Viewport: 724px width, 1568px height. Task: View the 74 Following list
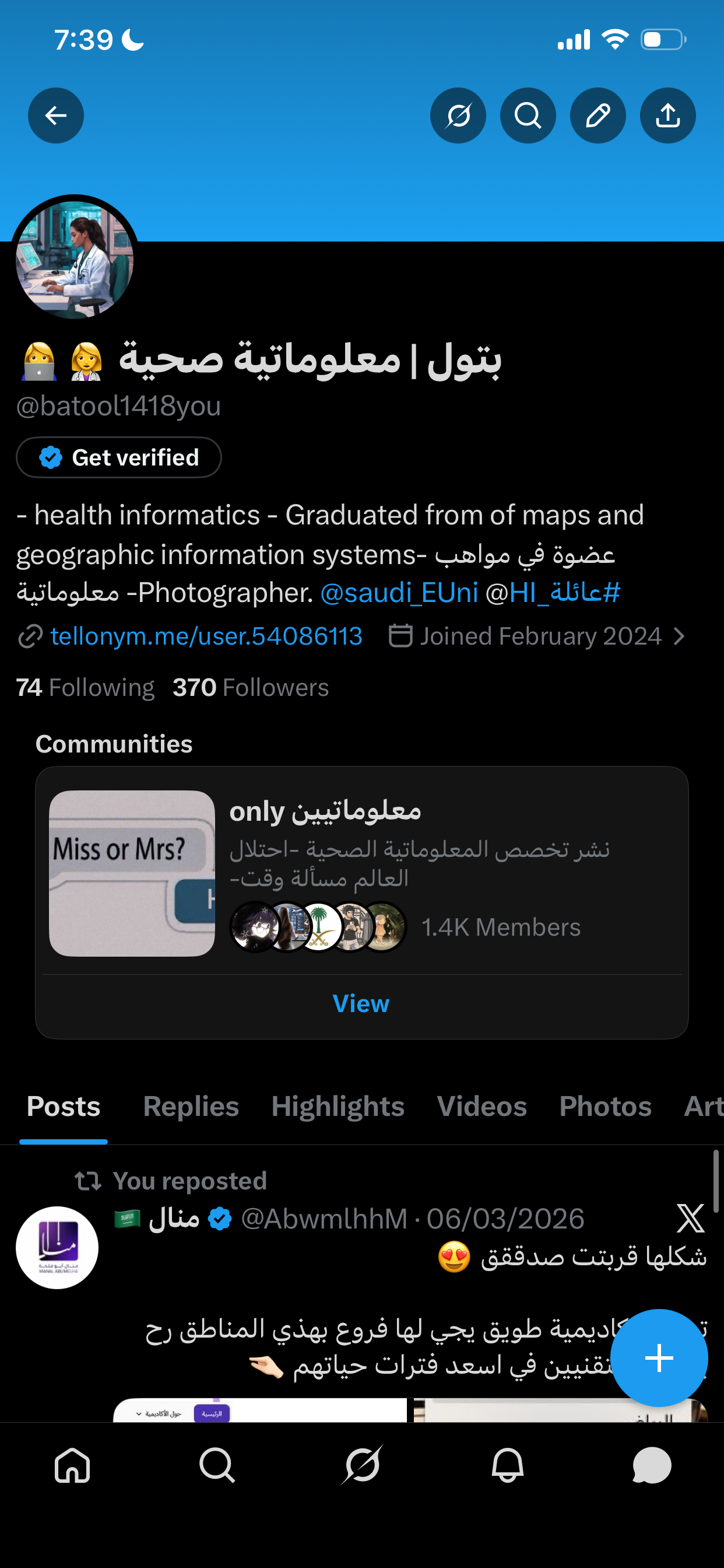pyautogui.click(x=85, y=688)
